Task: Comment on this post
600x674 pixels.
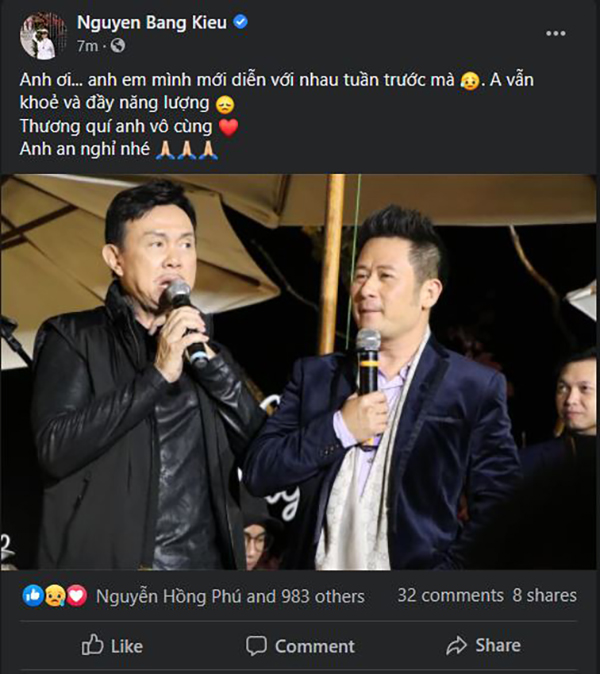Action: [x=300, y=645]
